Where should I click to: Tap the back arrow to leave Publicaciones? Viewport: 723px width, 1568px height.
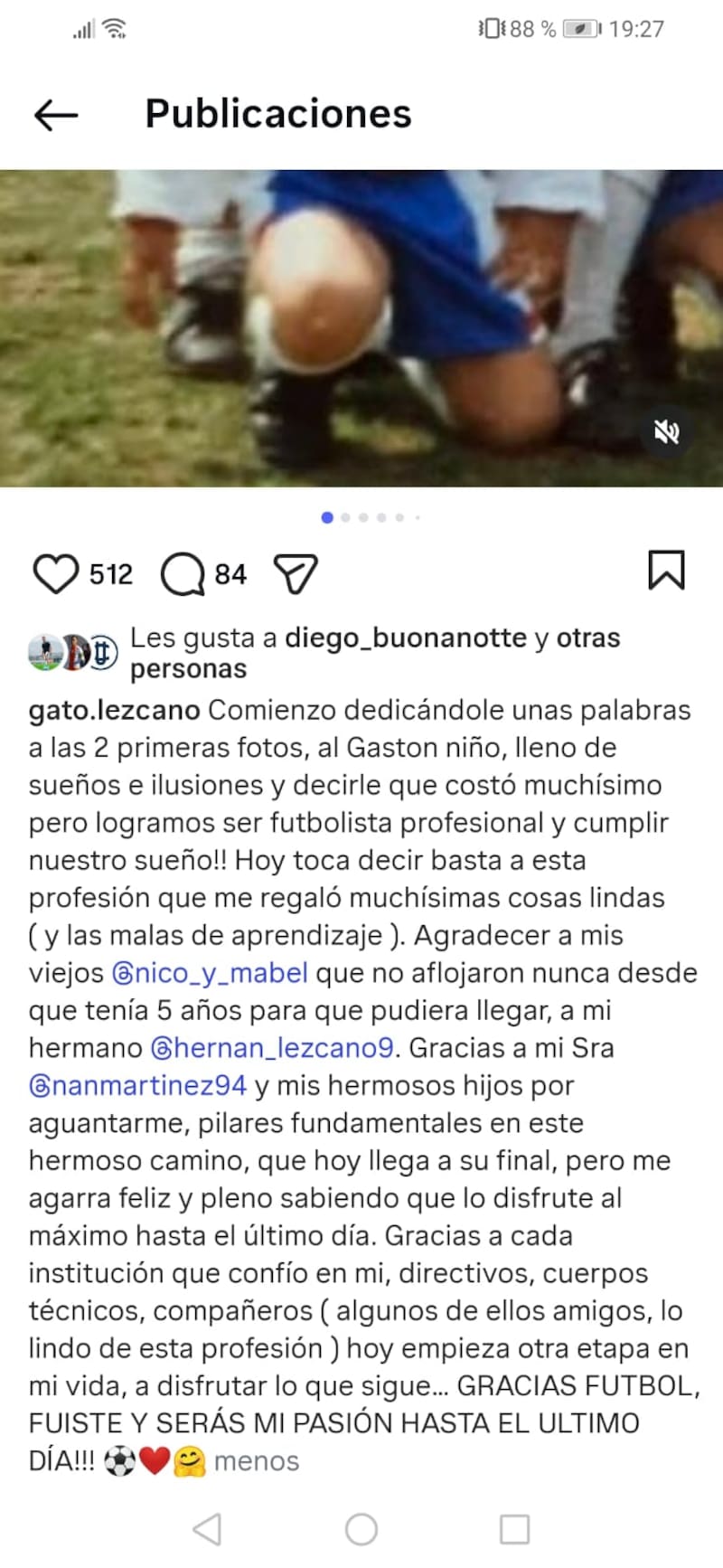54,114
